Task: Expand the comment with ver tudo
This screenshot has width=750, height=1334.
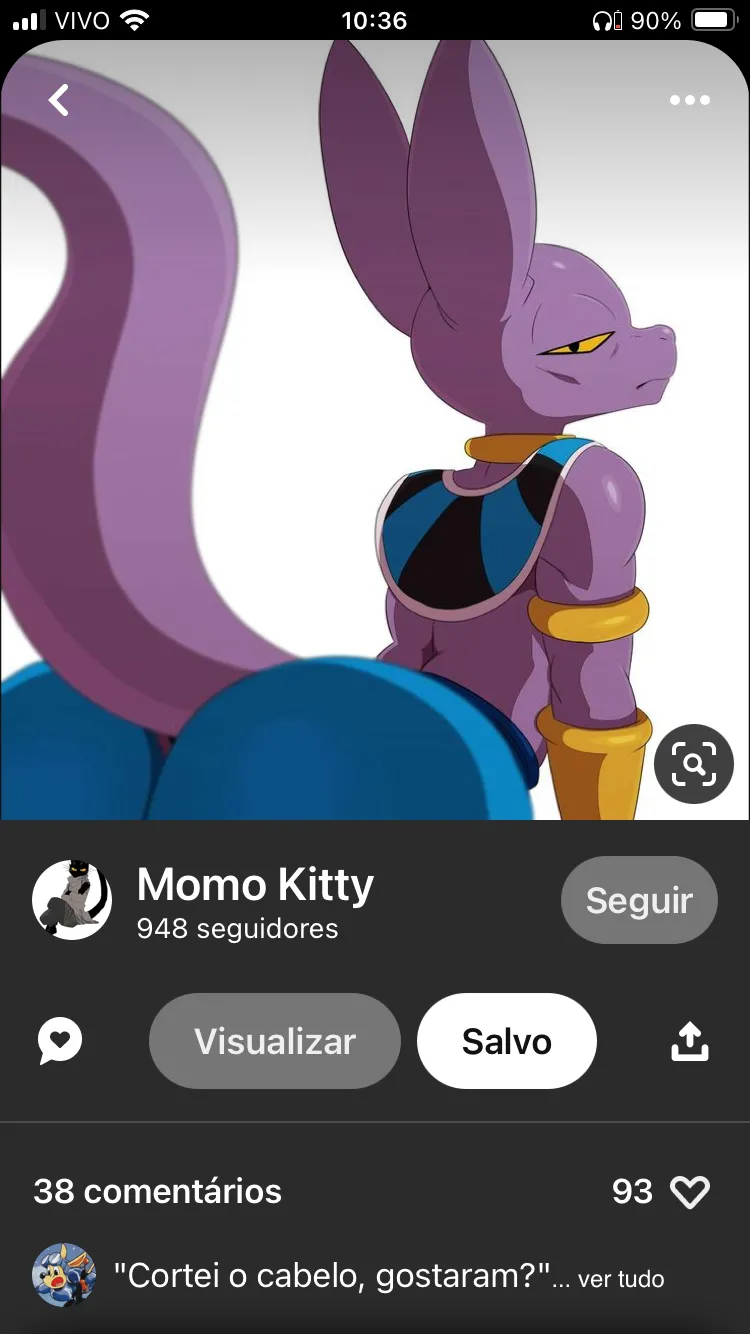Action: (x=621, y=1278)
